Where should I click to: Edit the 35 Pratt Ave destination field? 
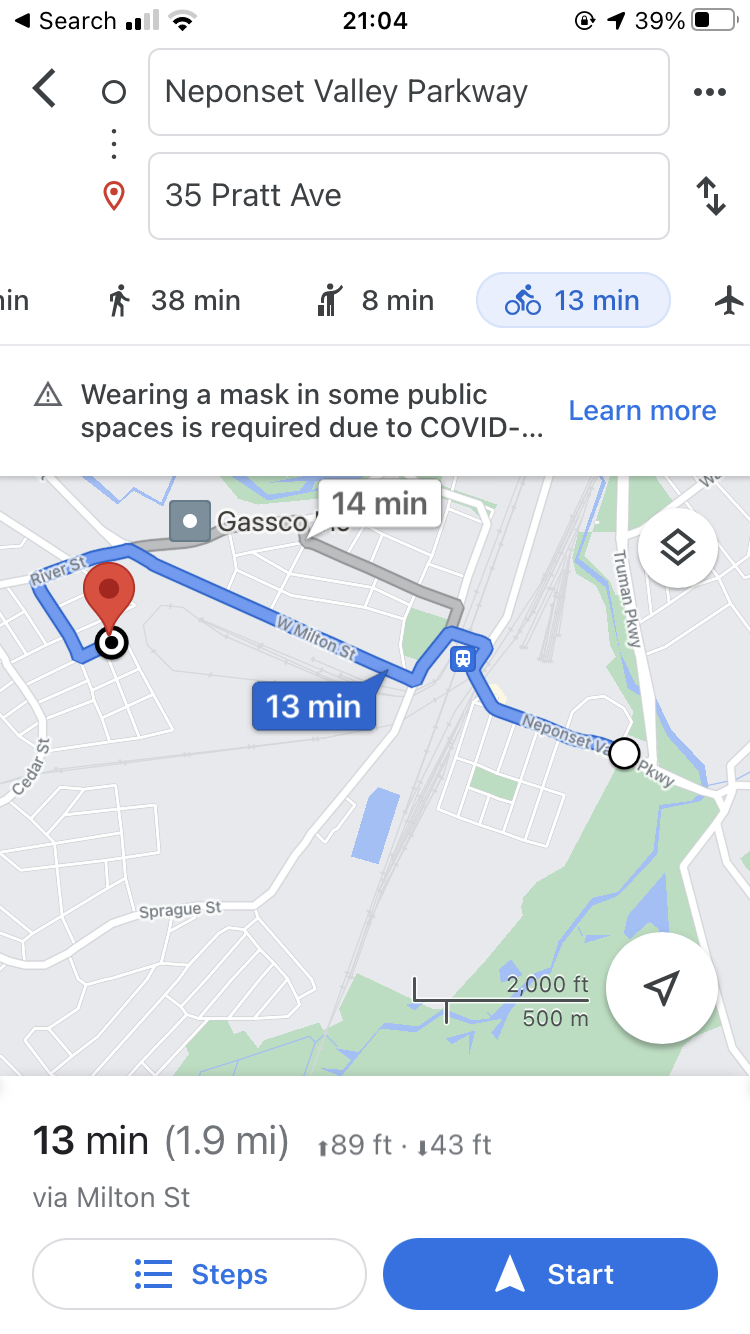(409, 196)
